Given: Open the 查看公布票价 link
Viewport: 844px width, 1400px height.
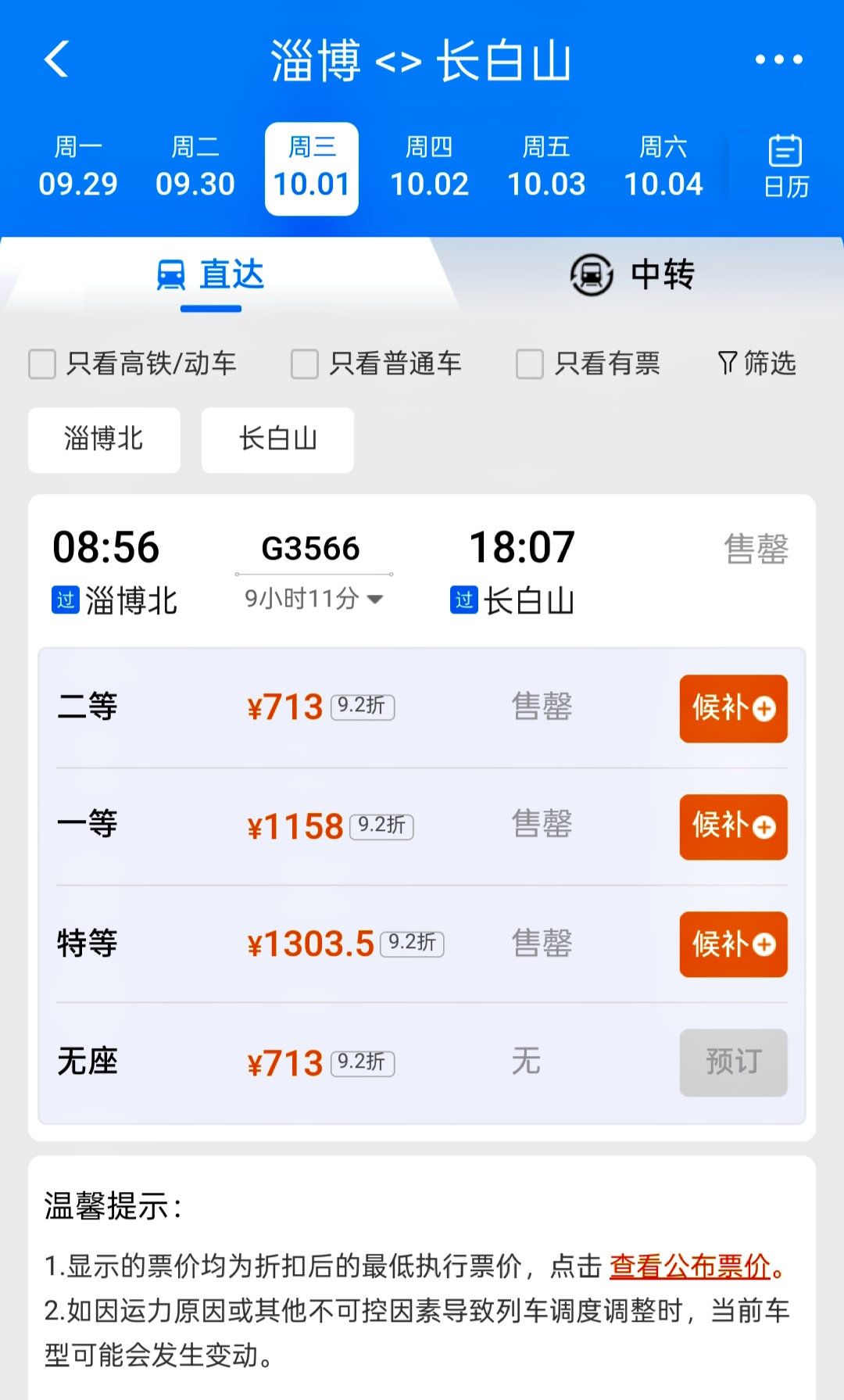Looking at the screenshot, I should pos(690,1266).
